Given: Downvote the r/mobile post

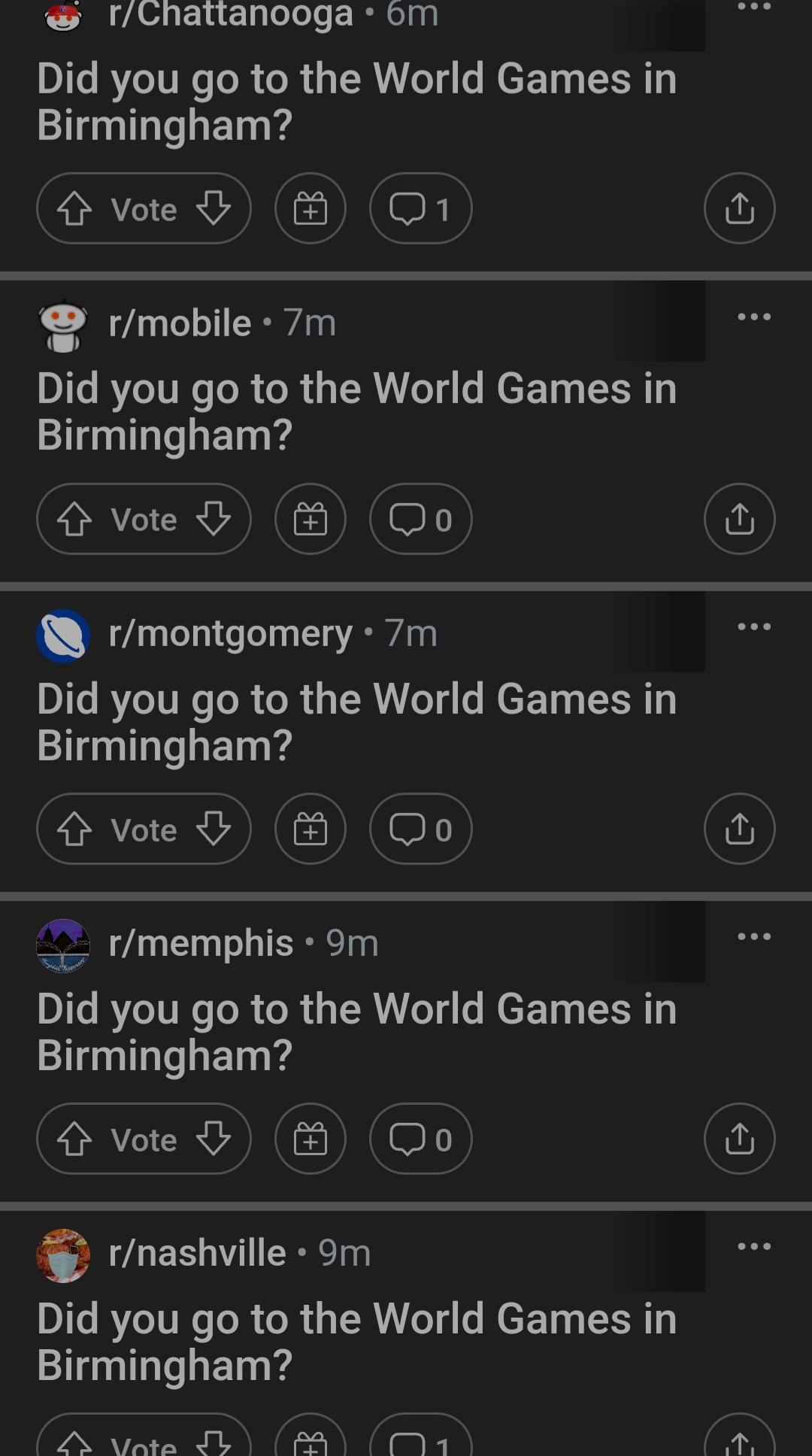Looking at the screenshot, I should (214, 519).
